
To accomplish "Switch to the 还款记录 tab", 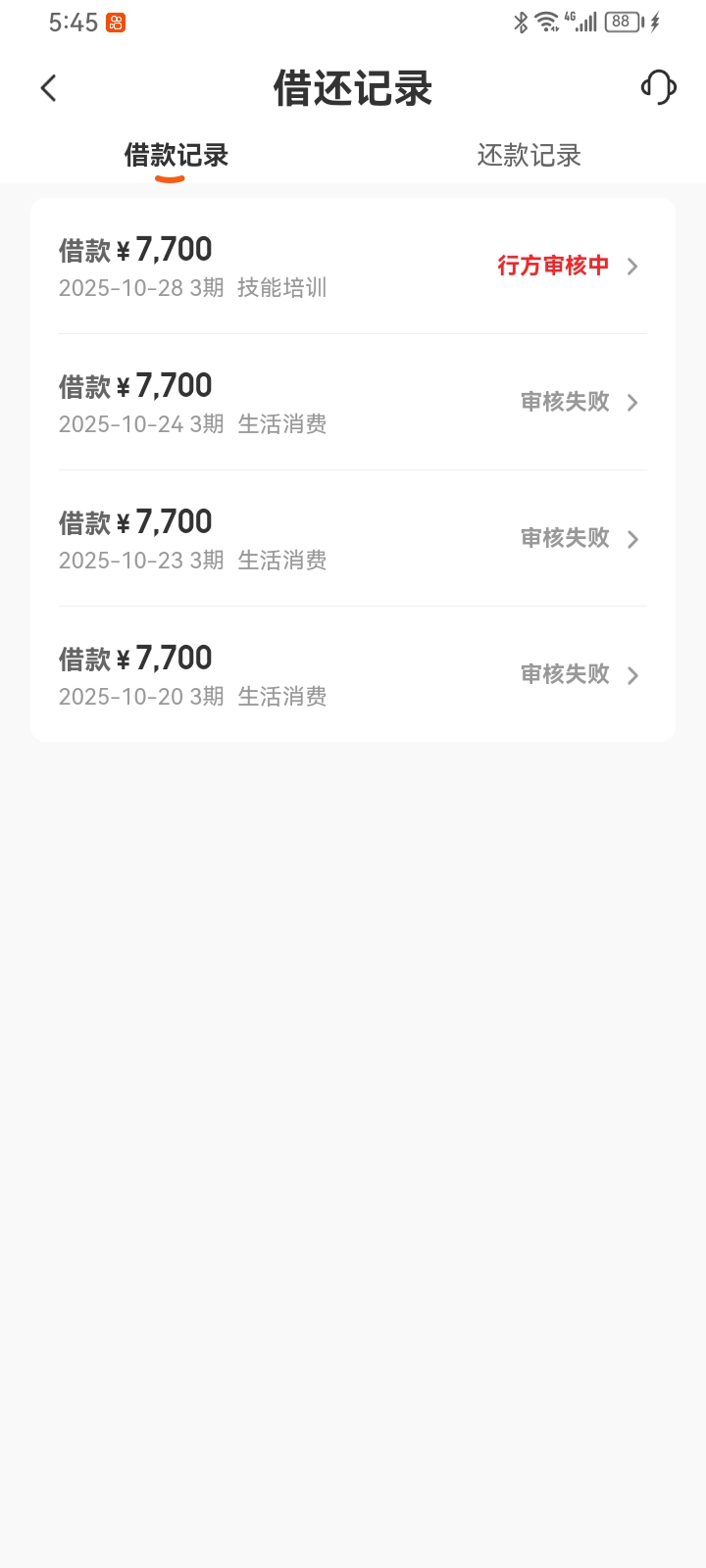I will pos(529,155).
